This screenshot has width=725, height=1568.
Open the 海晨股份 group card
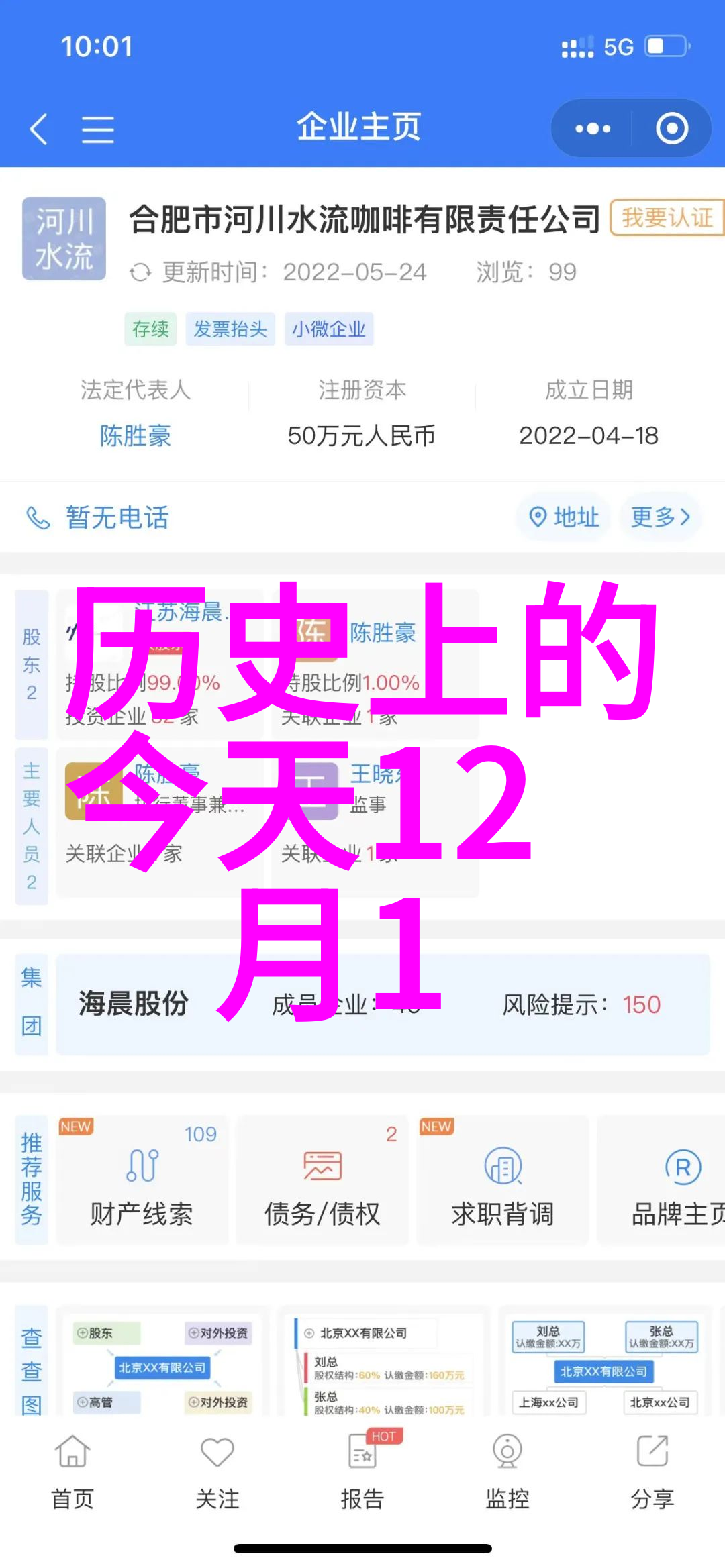[x=383, y=1004]
